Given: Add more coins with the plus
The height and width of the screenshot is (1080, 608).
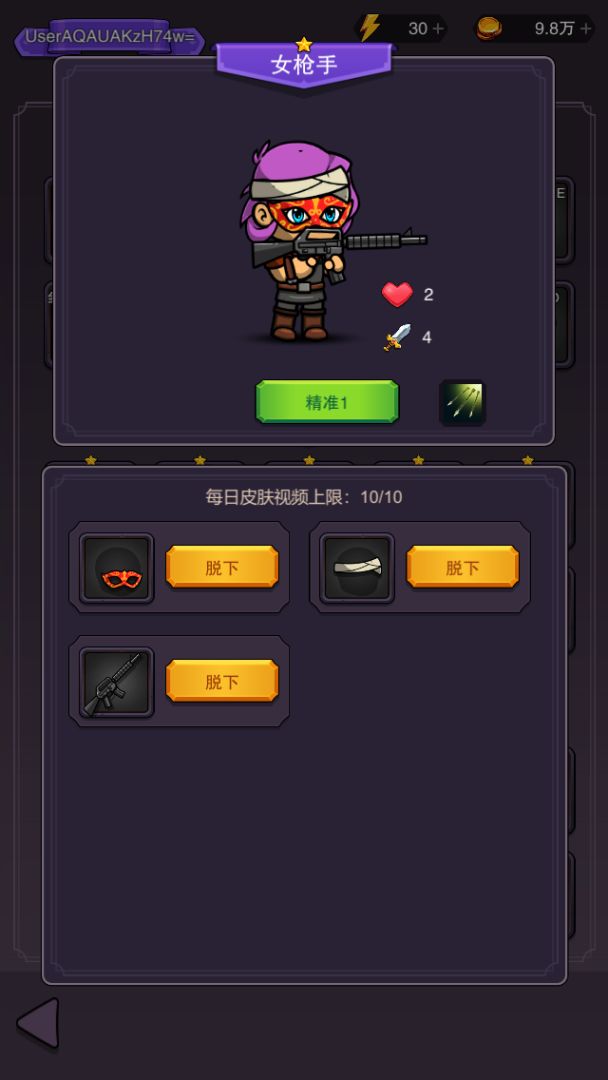Looking at the screenshot, I should pyautogui.click(x=584, y=28).
